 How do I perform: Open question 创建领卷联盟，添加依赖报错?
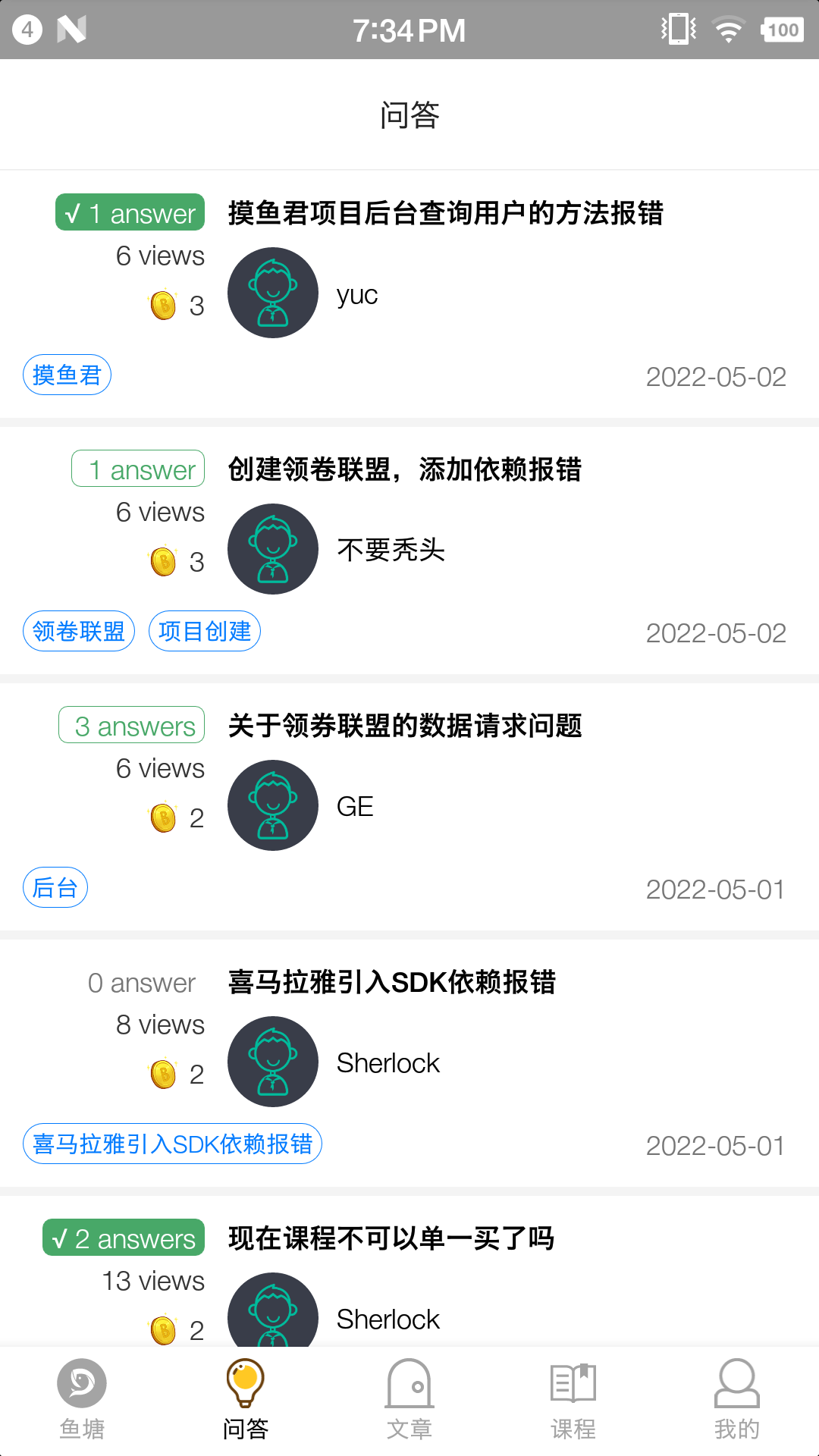pyautogui.click(x=405, y=469)
